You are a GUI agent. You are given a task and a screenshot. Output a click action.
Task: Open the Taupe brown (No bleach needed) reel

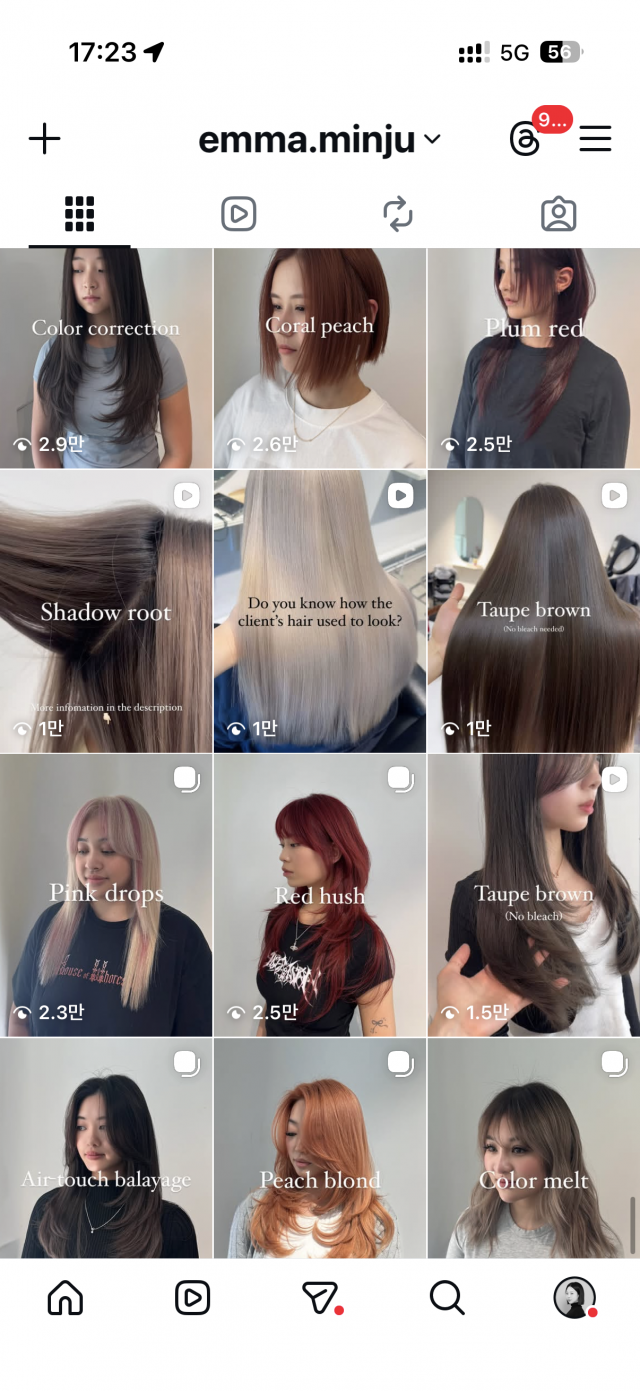[534, 612]
